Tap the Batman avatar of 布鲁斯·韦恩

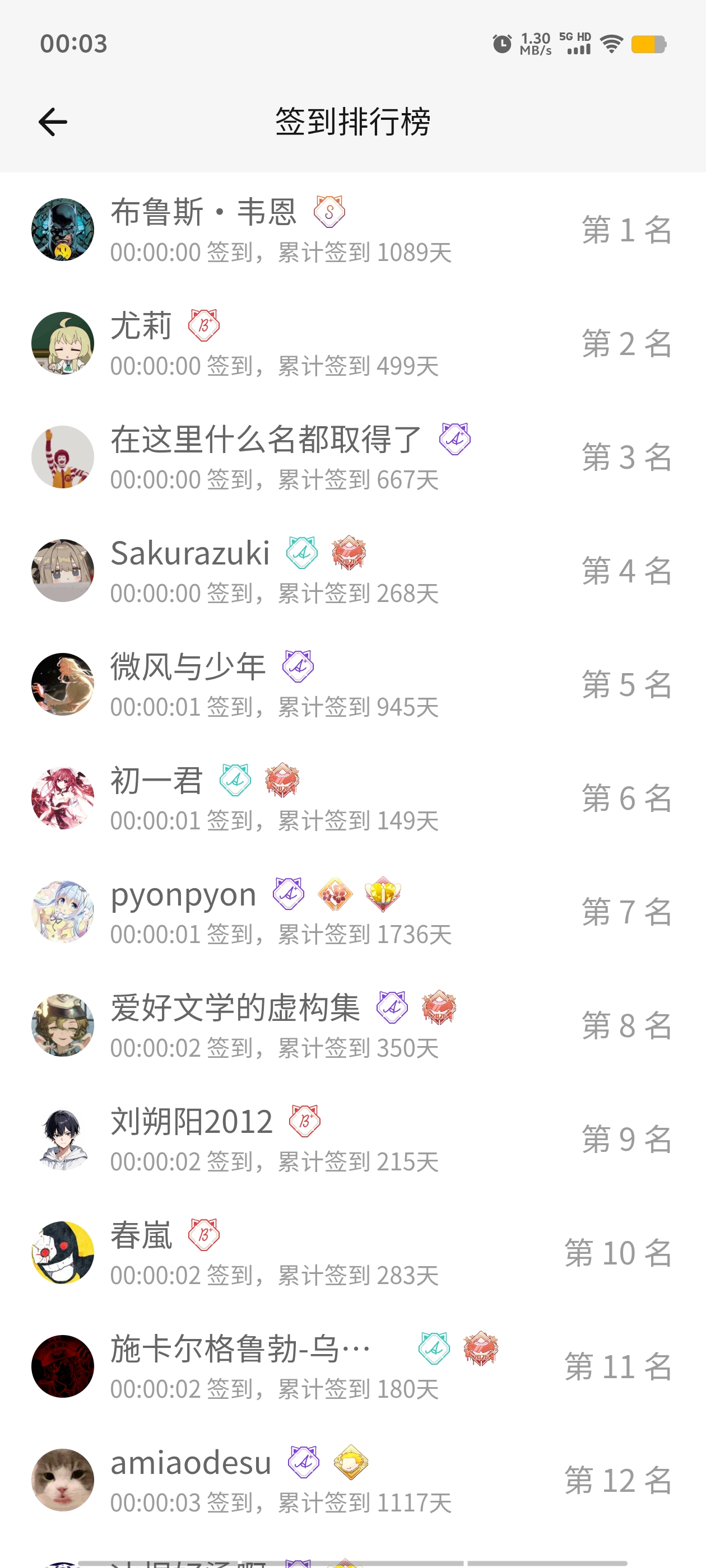(63, 229)
